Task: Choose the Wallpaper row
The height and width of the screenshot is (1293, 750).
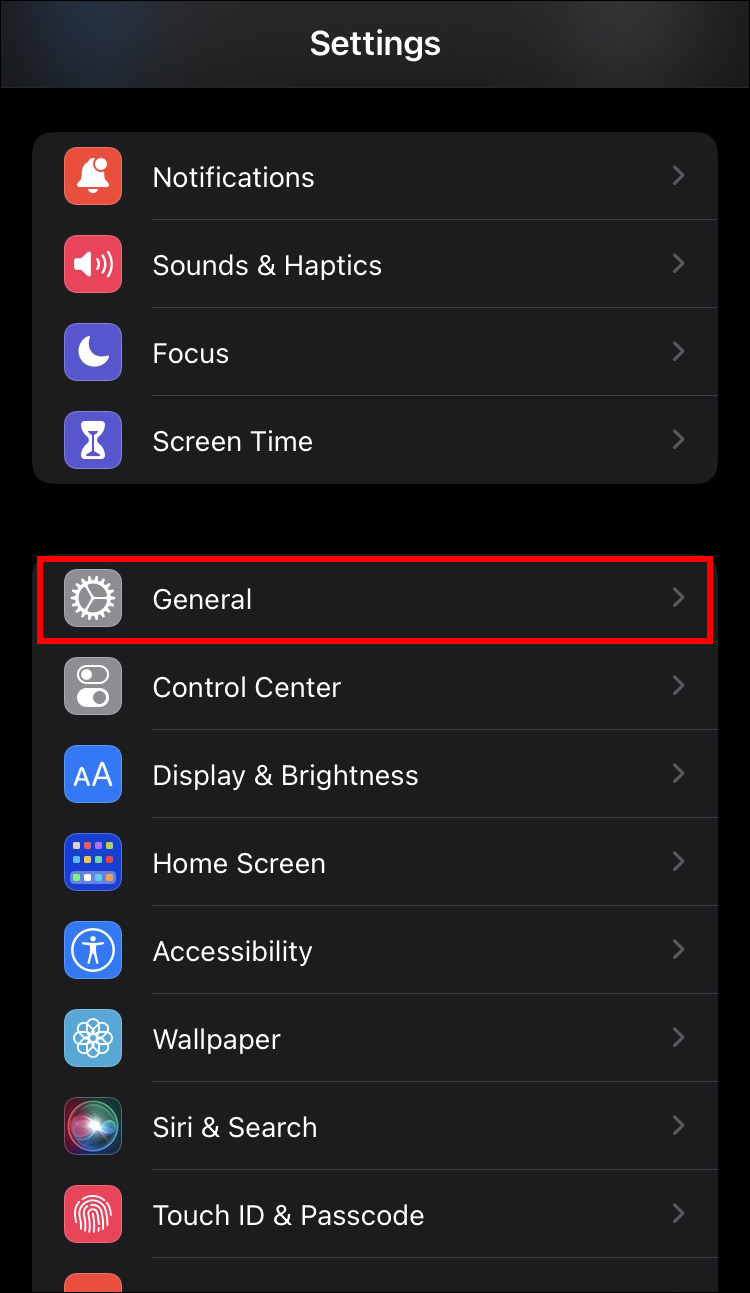Action: (375, 1039)
